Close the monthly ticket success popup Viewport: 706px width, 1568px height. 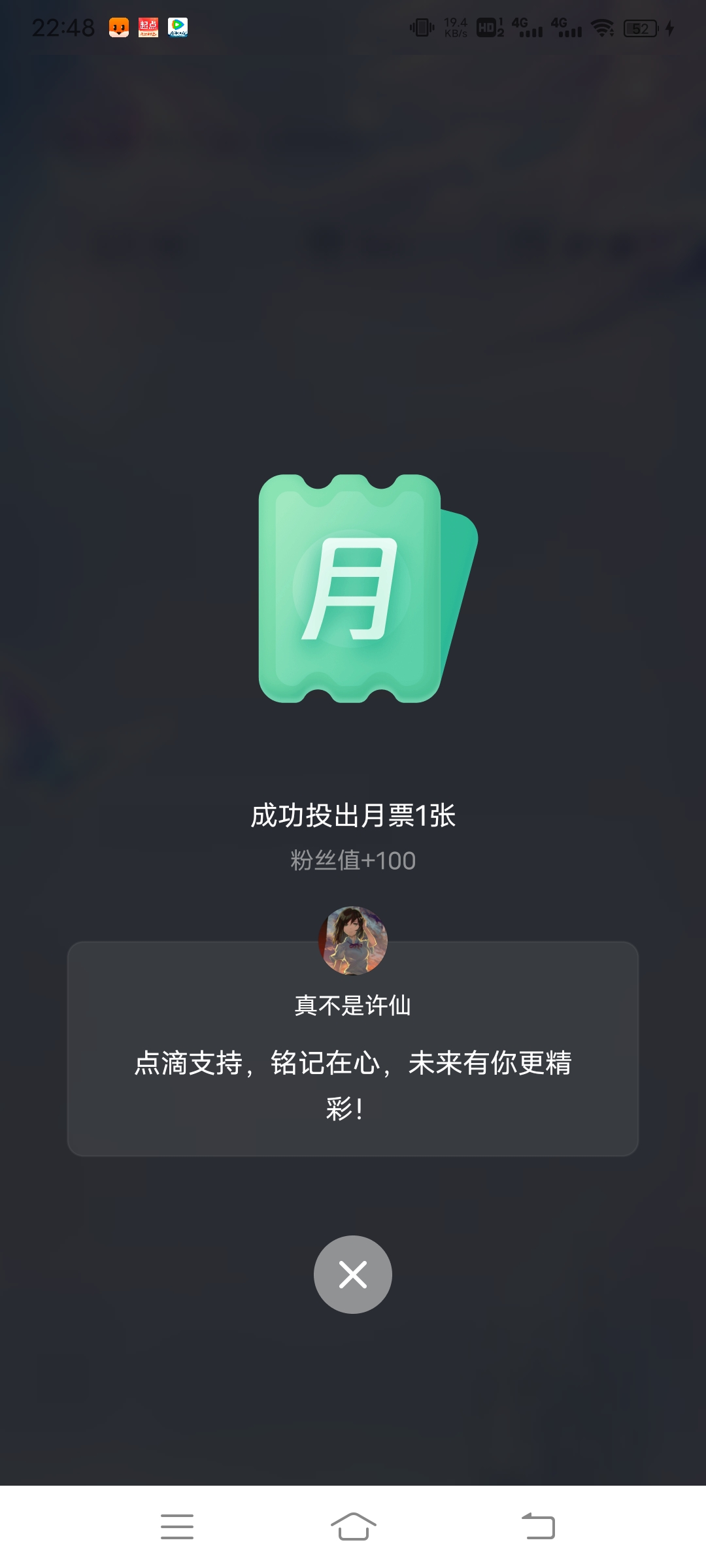353,1274
